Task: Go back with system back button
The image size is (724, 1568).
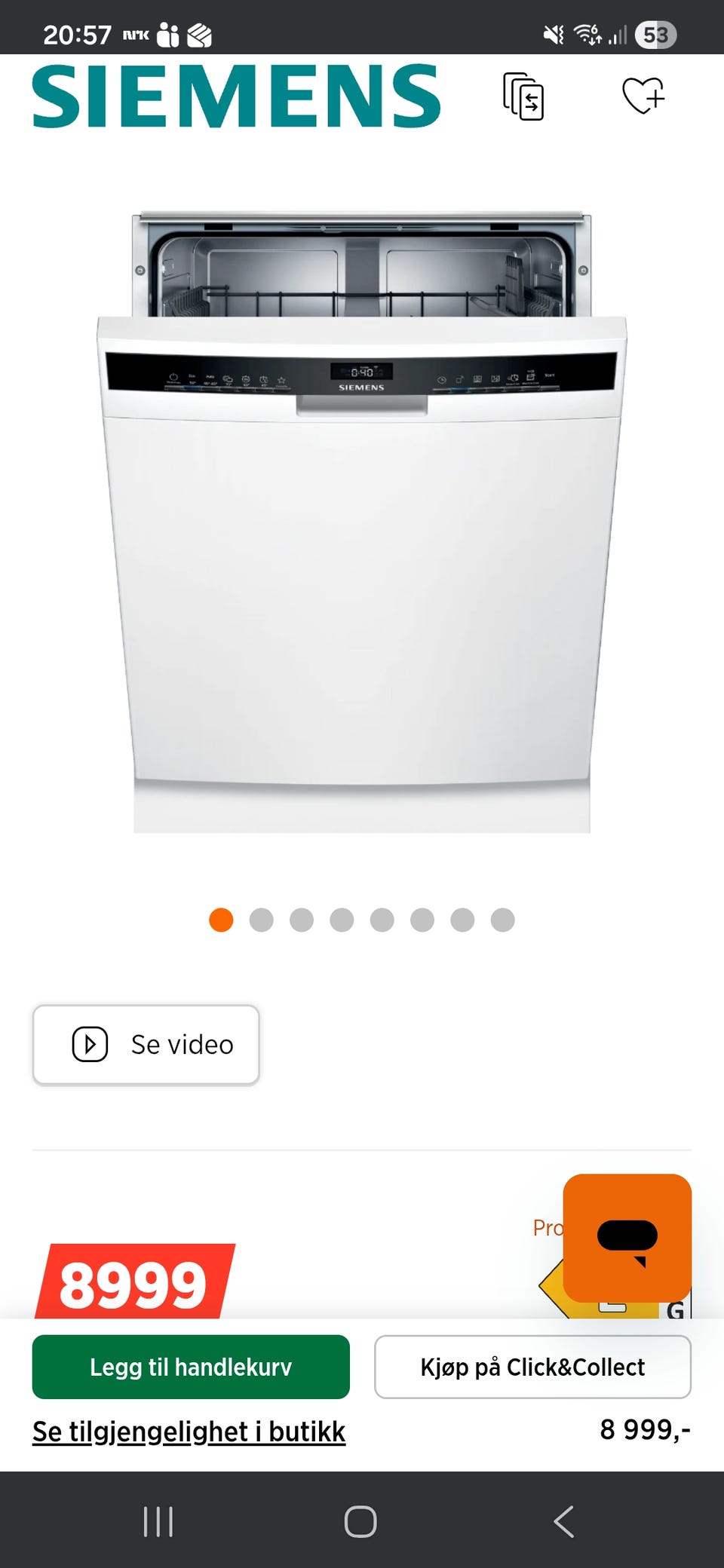Action: [564, 1521]
